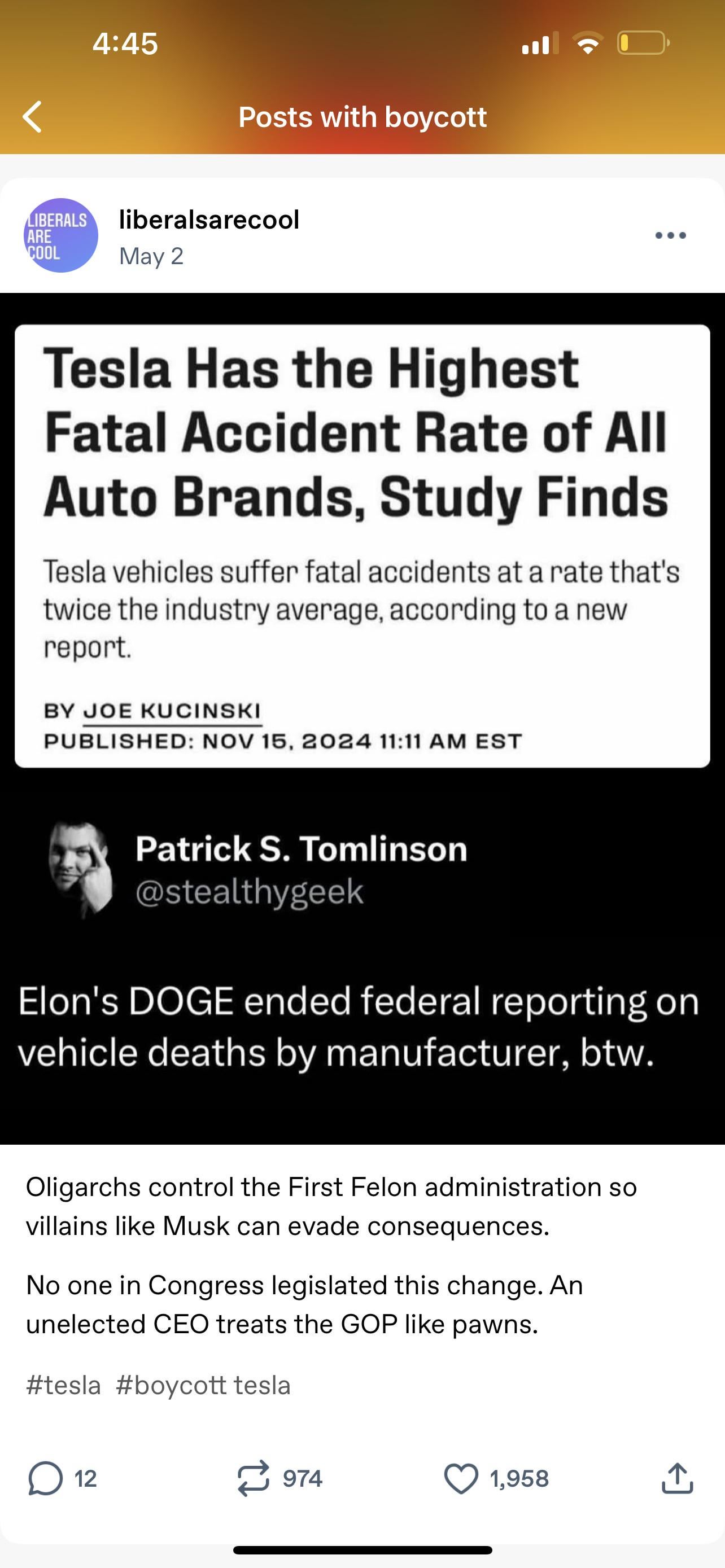Share this post via share icon
Viewport: 725px width, 1568px height.
[677, 1478]
